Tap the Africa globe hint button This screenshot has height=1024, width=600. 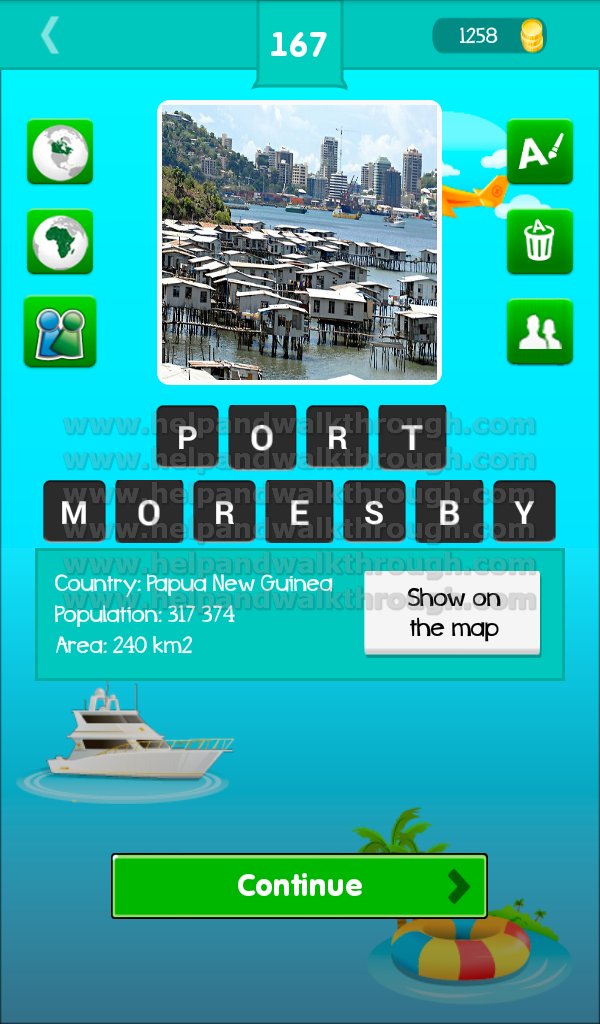pos(60,242)
